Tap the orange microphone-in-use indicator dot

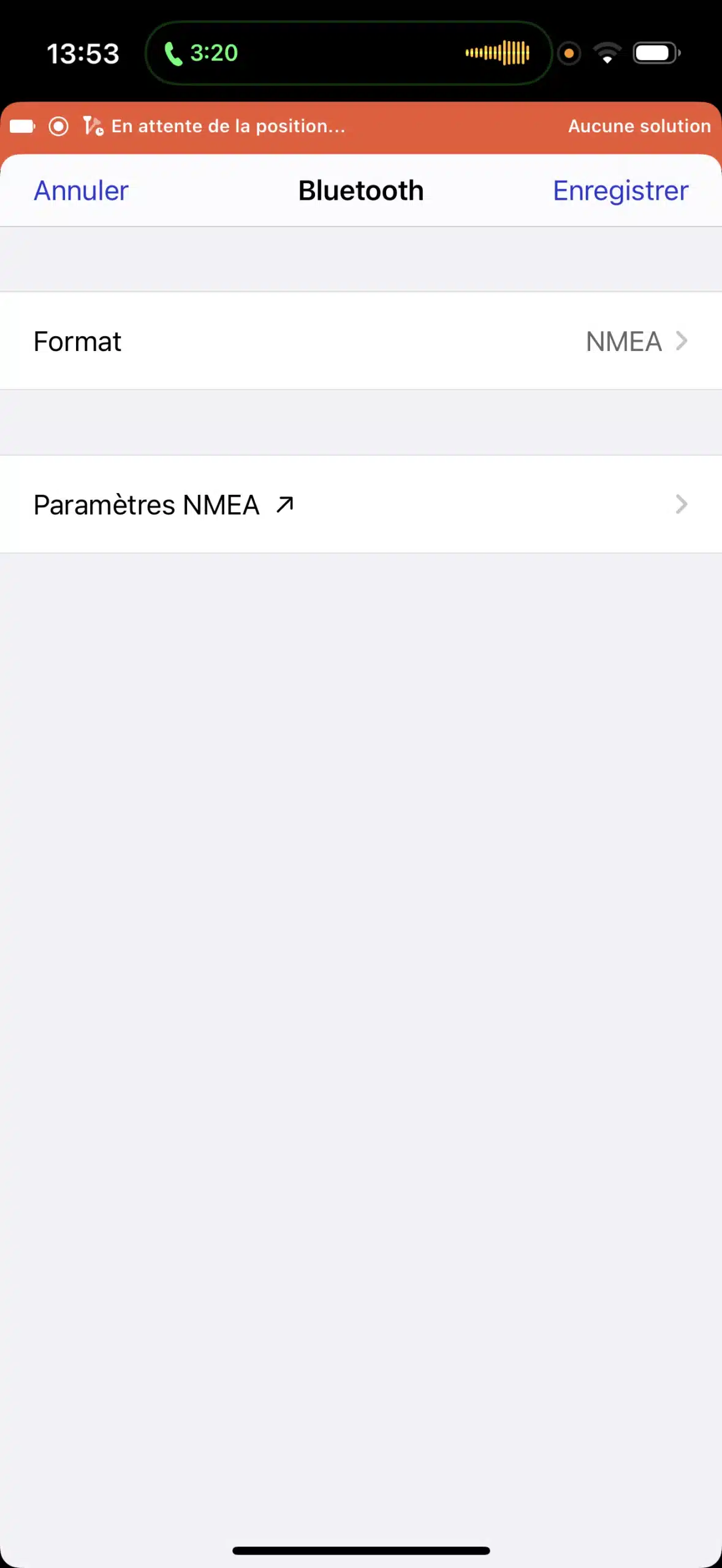569,53
